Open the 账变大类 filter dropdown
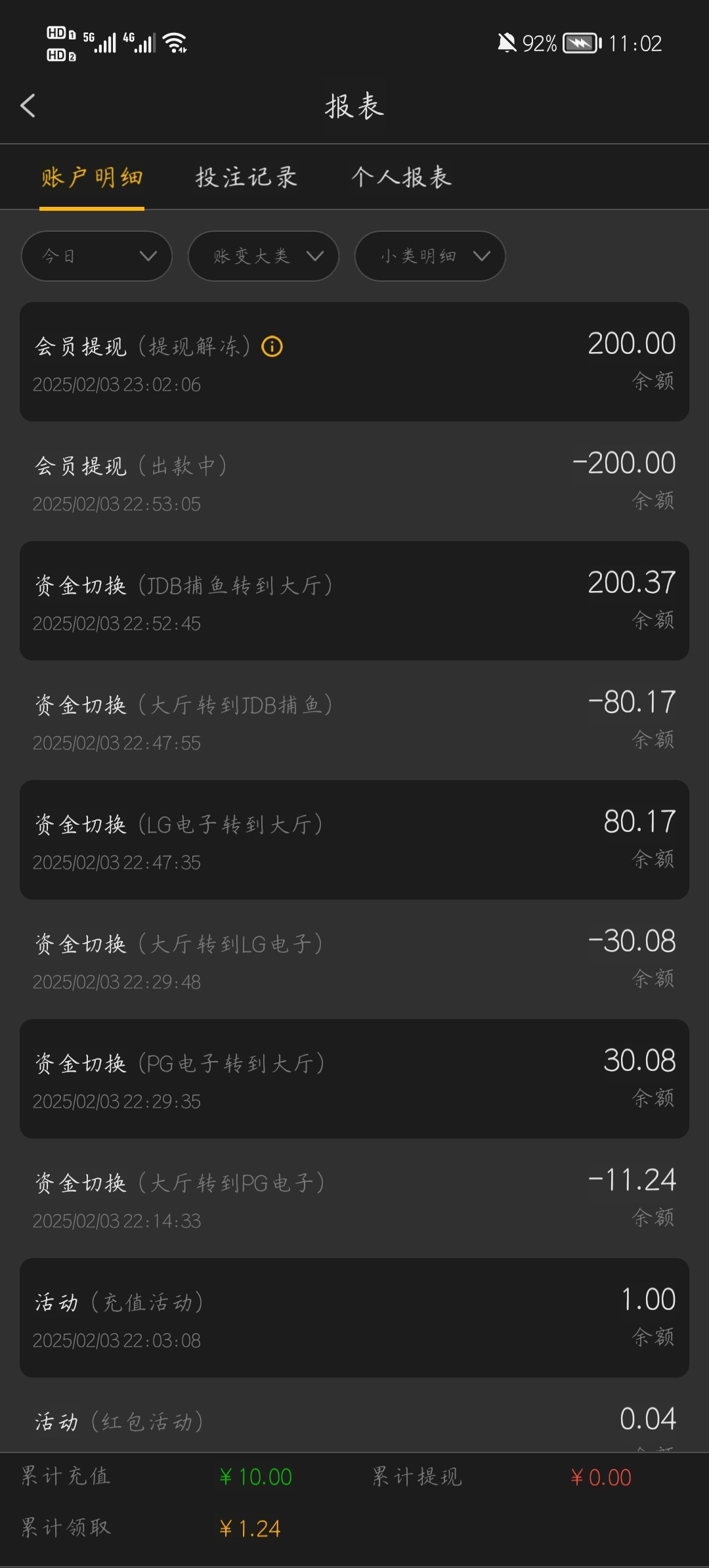This screenshot has width=709, height=1568. coord(263,256)
